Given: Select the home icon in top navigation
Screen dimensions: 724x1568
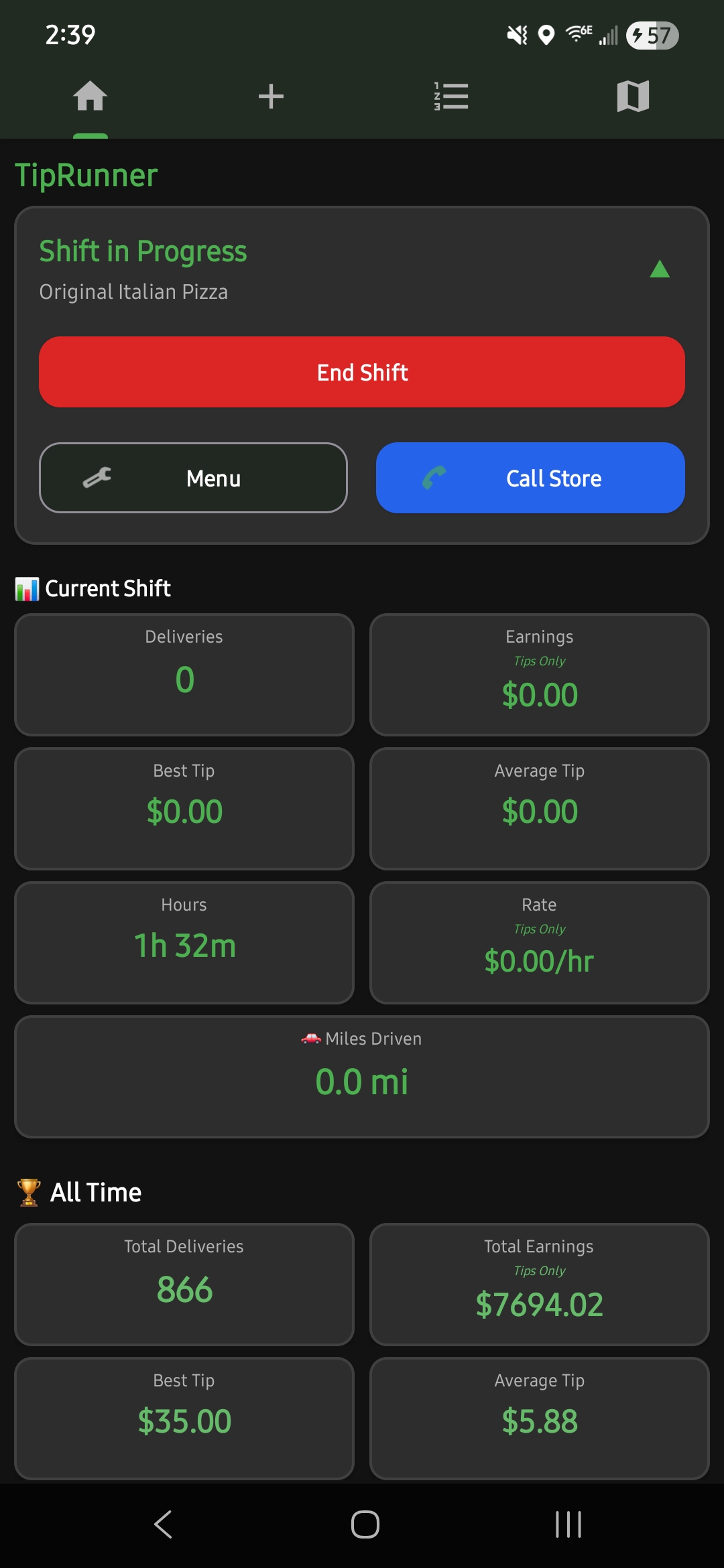Looking at the screenshot, I should point(90,96).
